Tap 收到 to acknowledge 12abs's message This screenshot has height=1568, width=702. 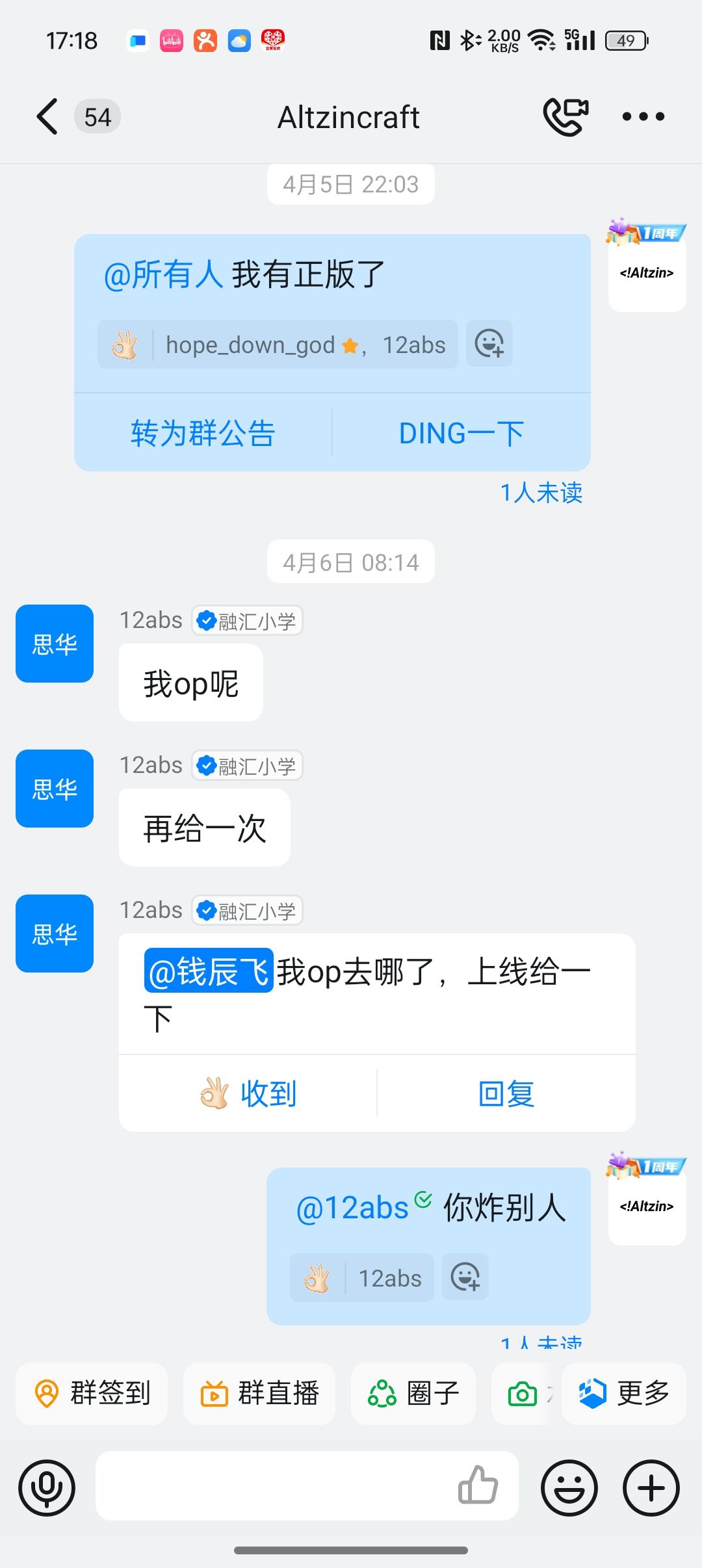point(248,1093)
